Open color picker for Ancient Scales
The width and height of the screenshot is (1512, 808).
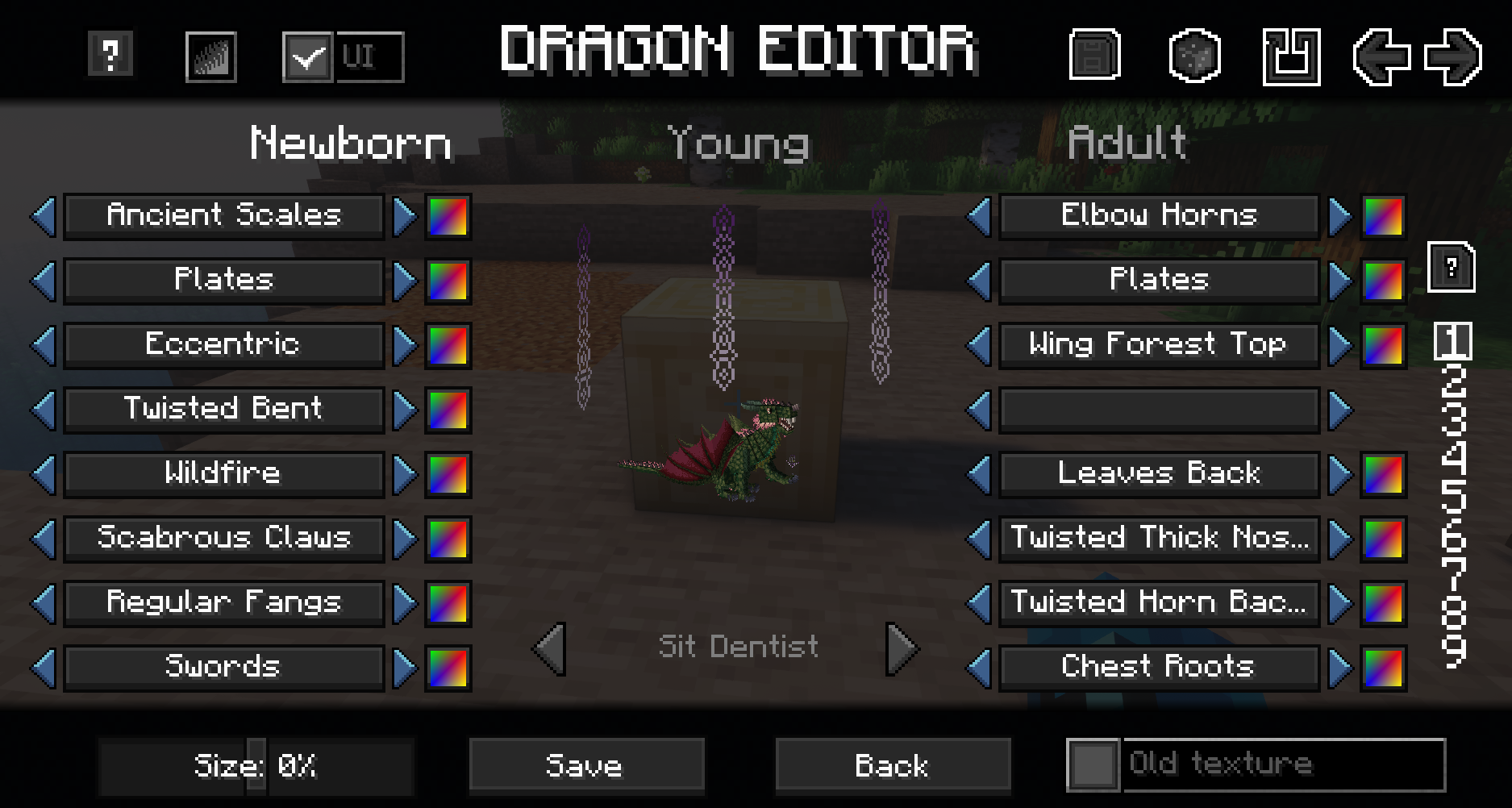(x=448, y=216)
